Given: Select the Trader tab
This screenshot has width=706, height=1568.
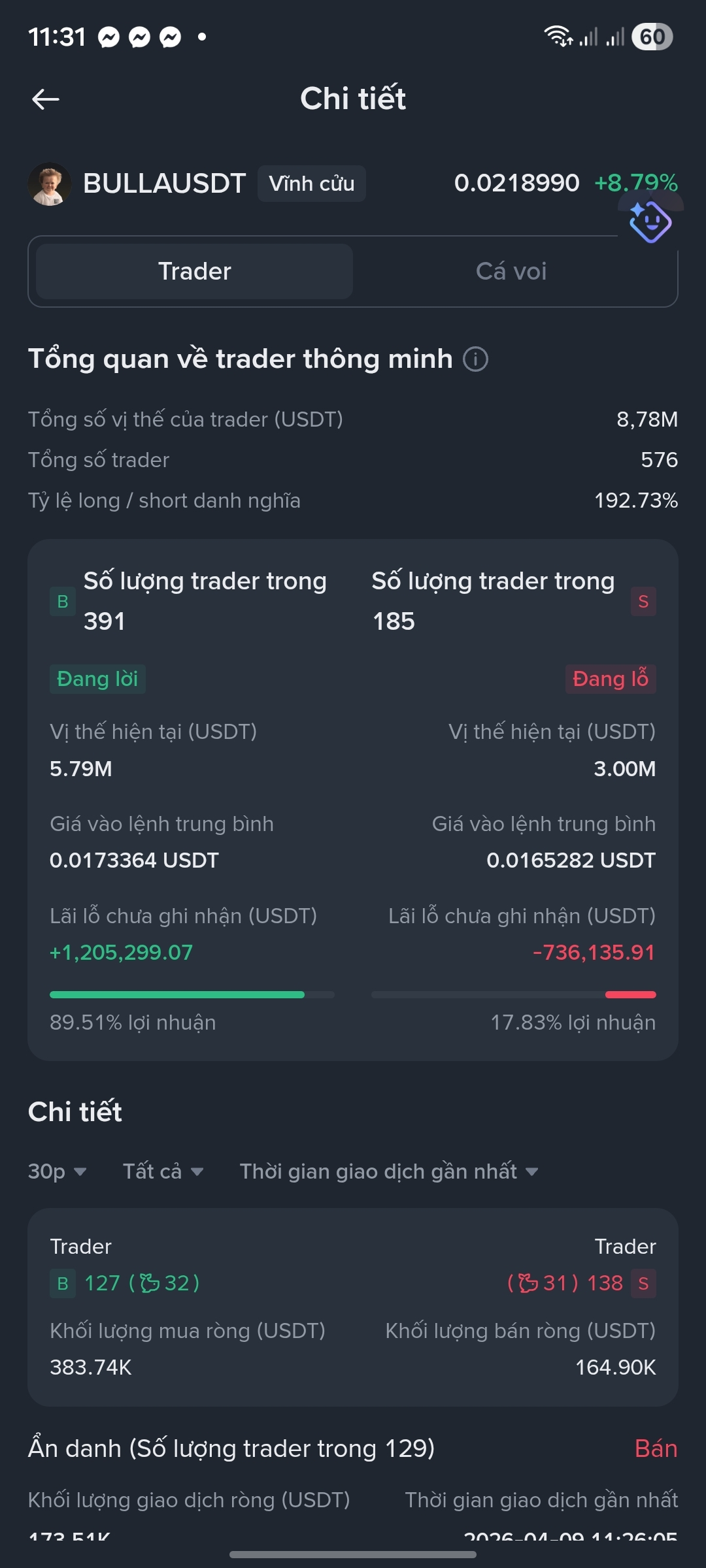Looking at the screenshot, I should point(195,271).
